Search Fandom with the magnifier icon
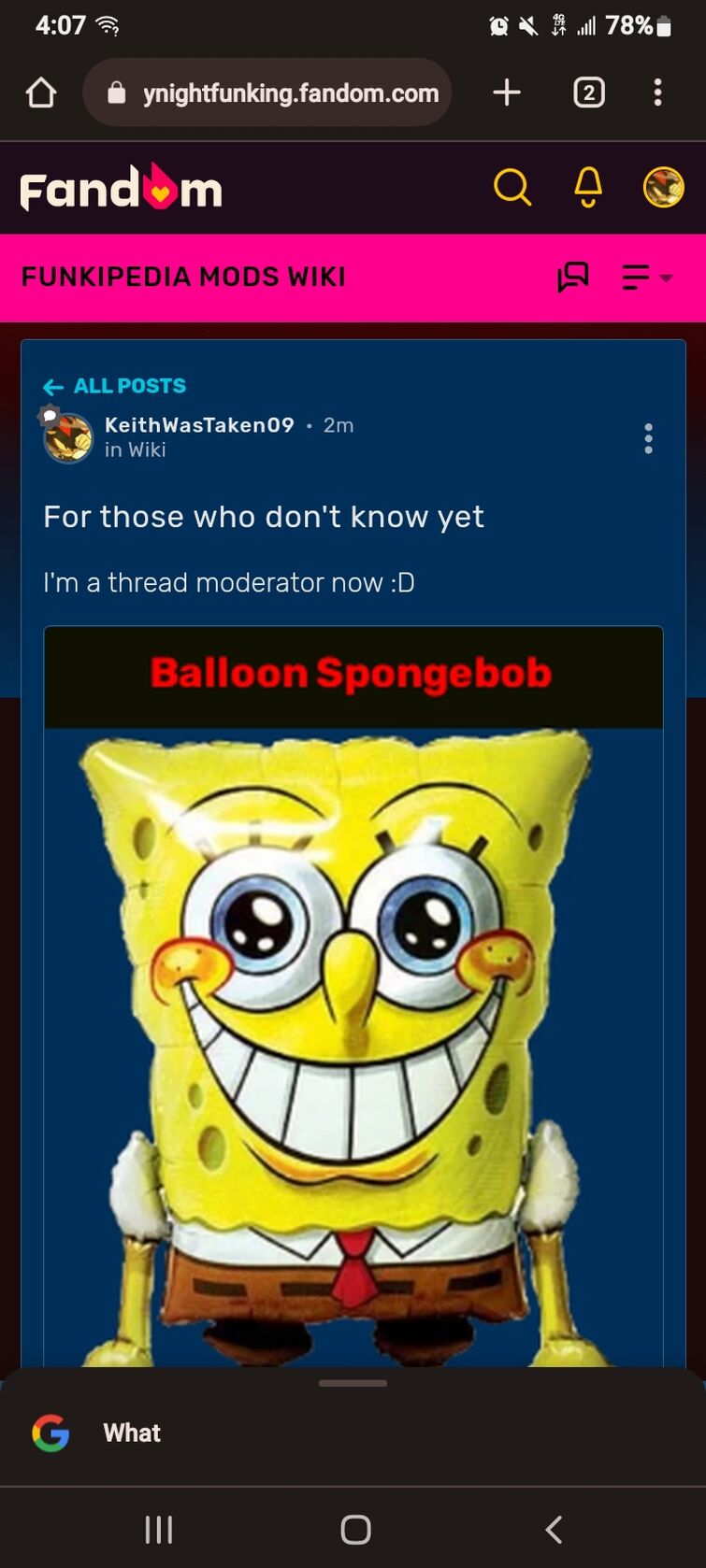Image resolution: width=706 pixels, height=1568 pixels. pos(511,187)
